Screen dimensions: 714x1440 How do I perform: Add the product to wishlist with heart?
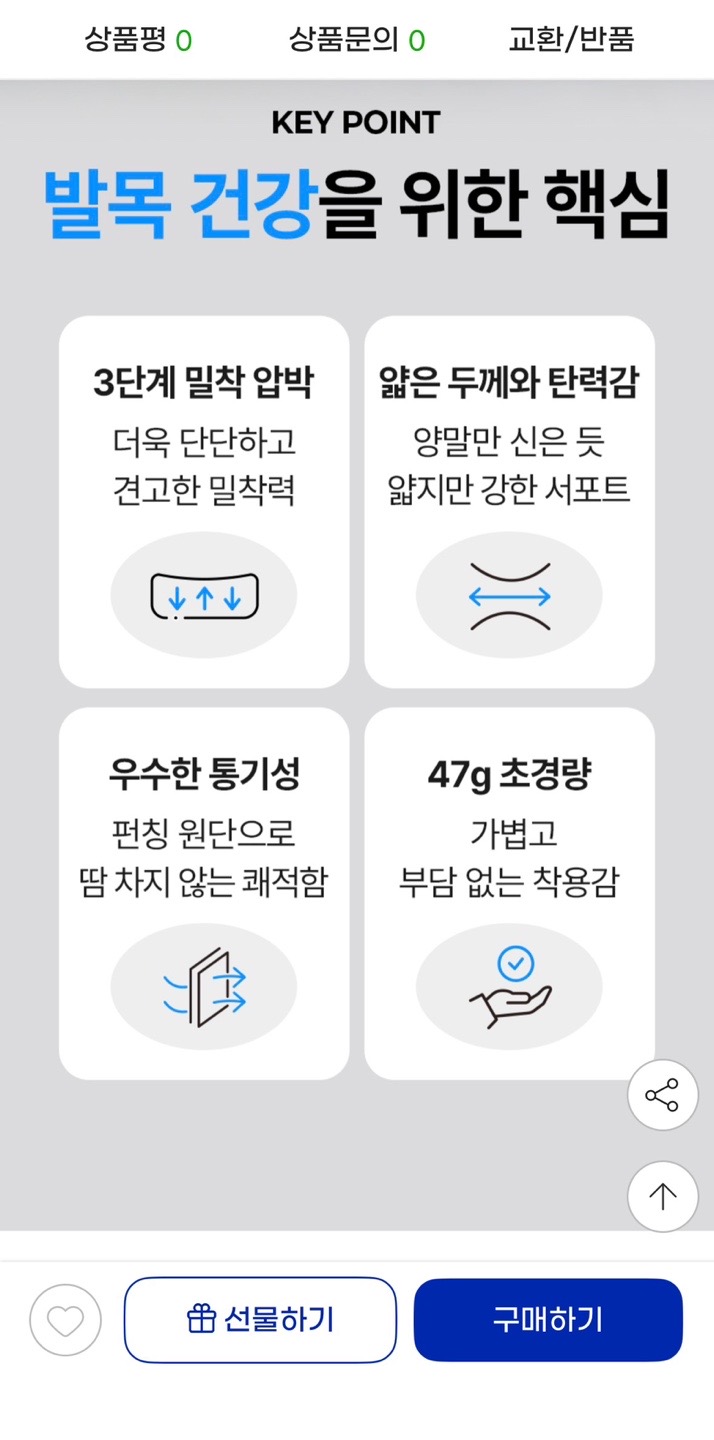pyautogui.click(x=66, y=1320)
